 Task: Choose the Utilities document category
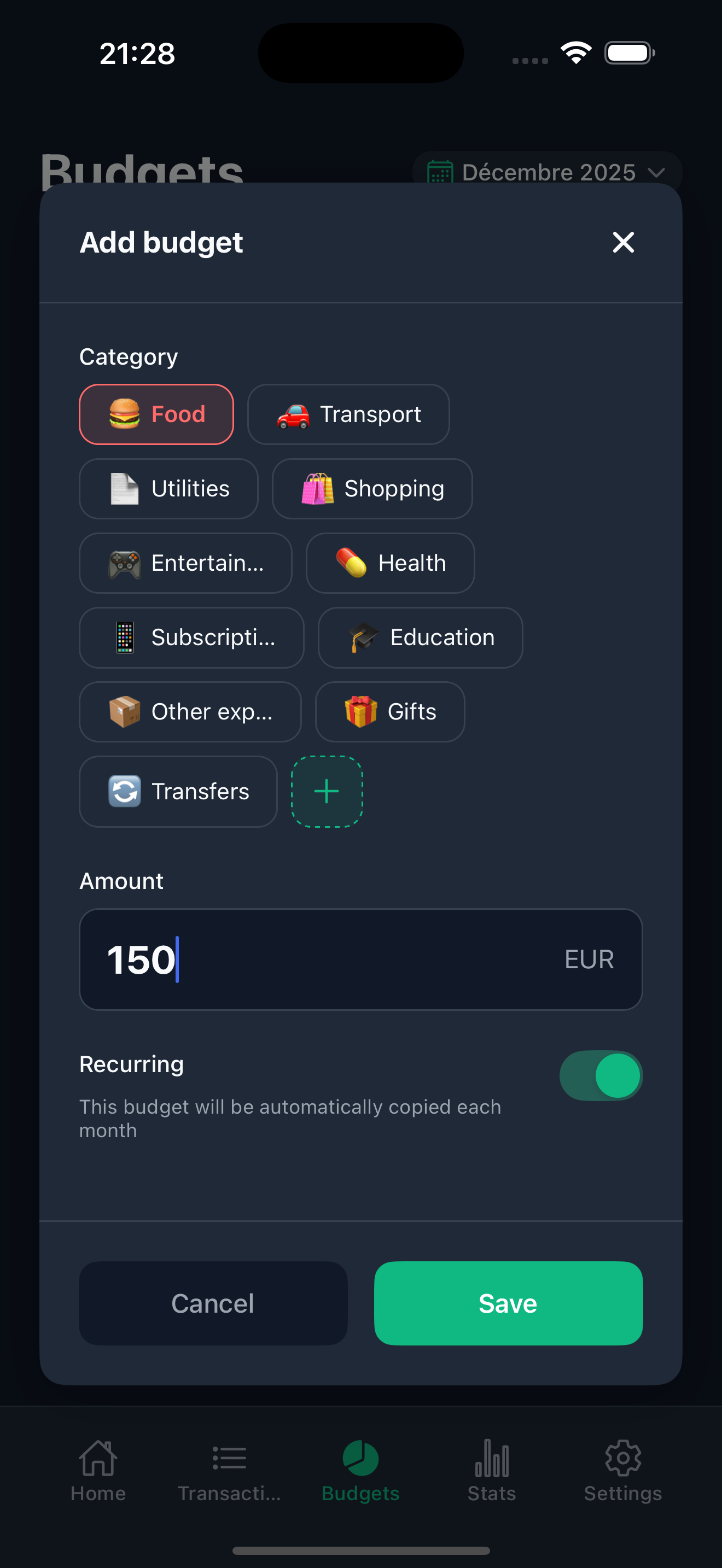(x=168, y=489)
